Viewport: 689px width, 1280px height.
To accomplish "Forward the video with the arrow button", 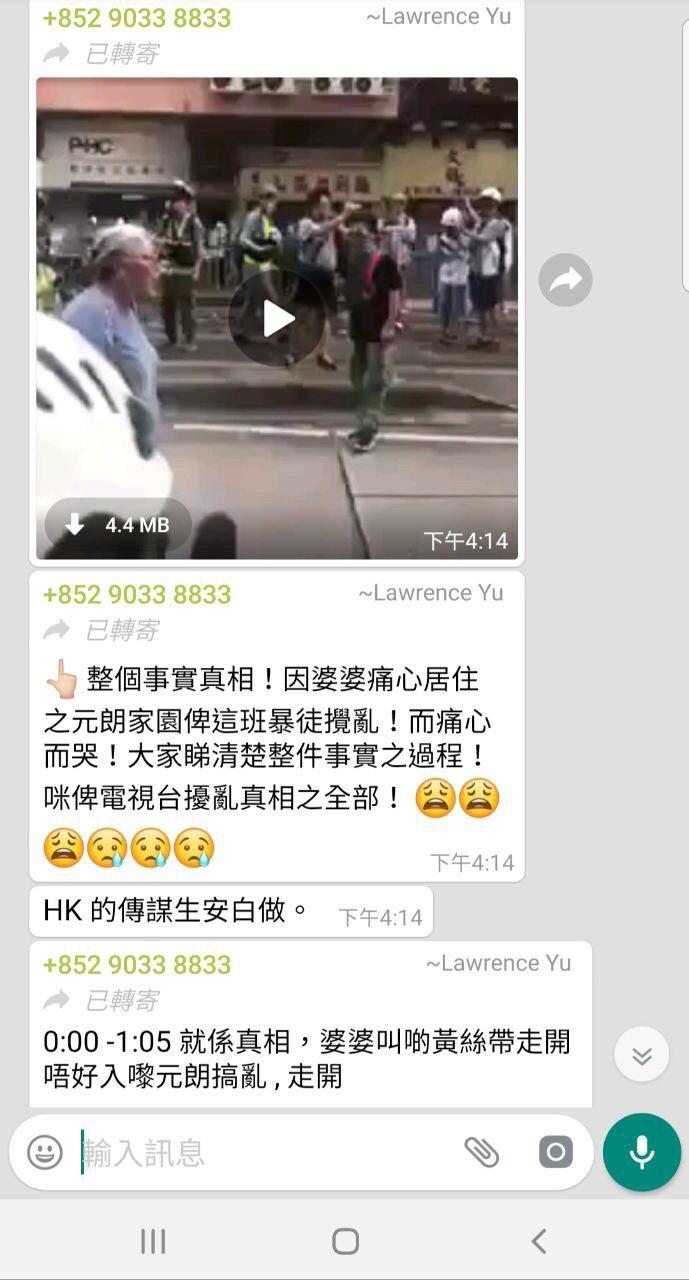I will pyautogui.click(x=565, y=280).
